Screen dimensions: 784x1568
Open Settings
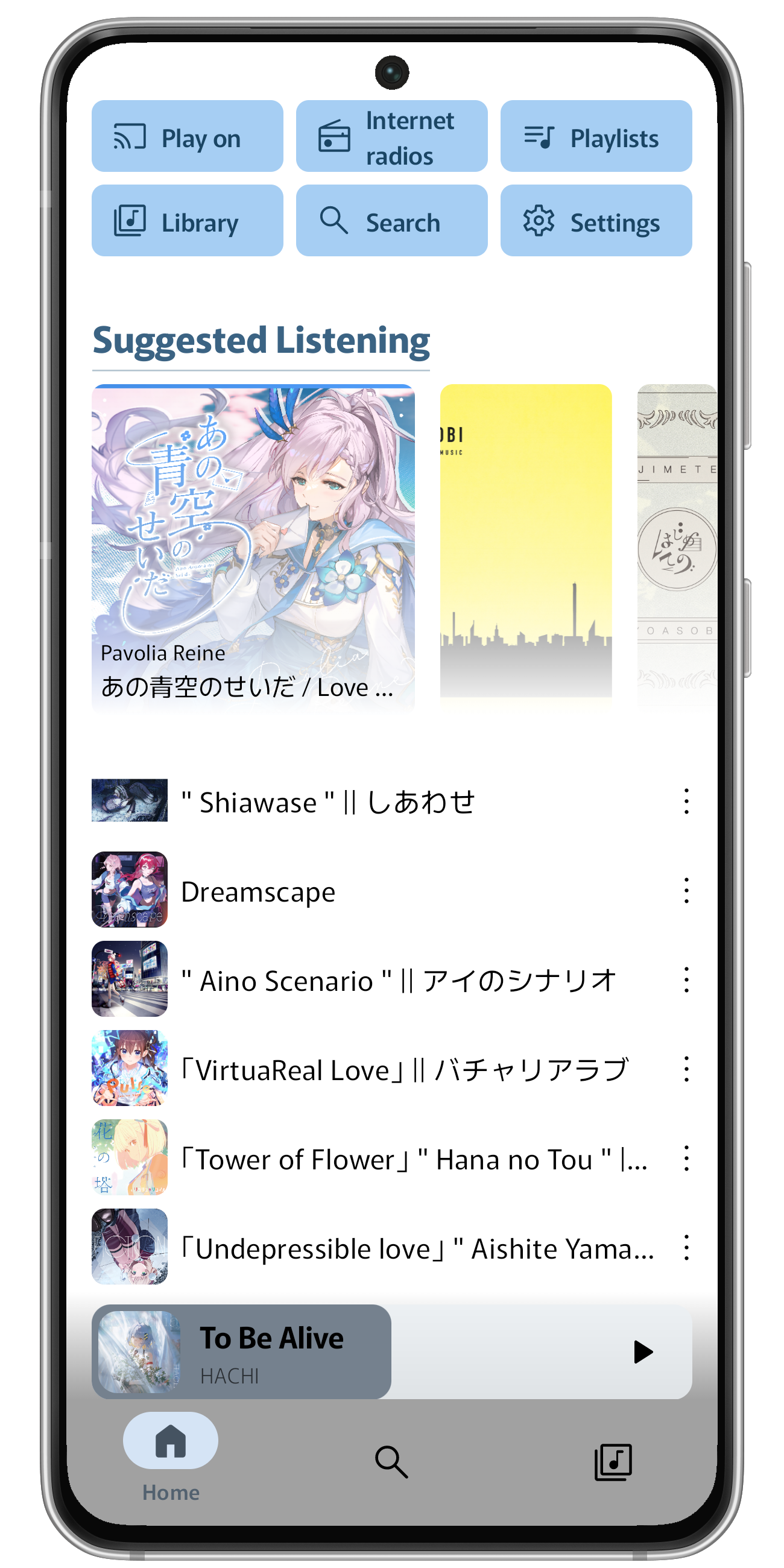595,221
